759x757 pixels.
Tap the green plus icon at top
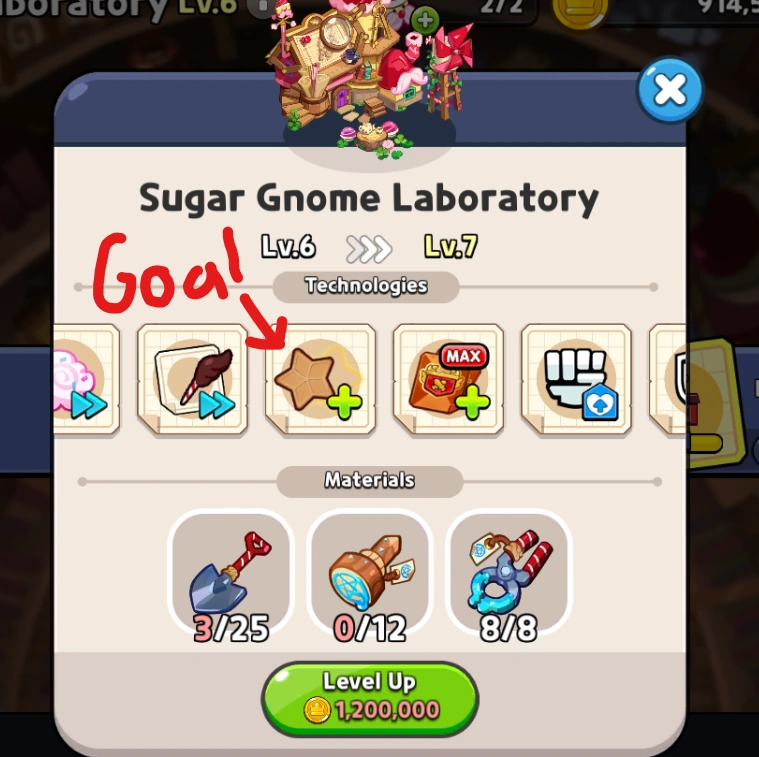425,20
